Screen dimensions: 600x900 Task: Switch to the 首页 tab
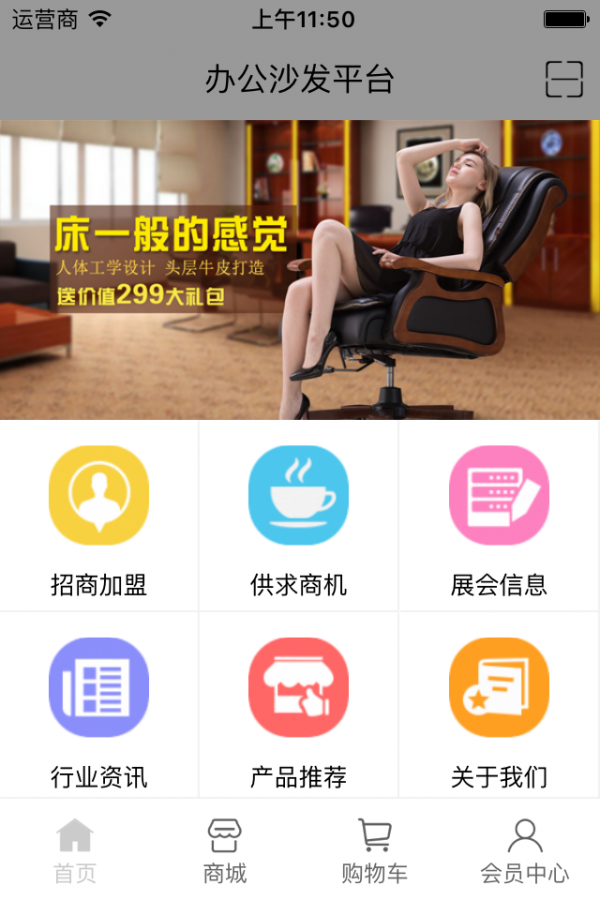pos(75,850)
